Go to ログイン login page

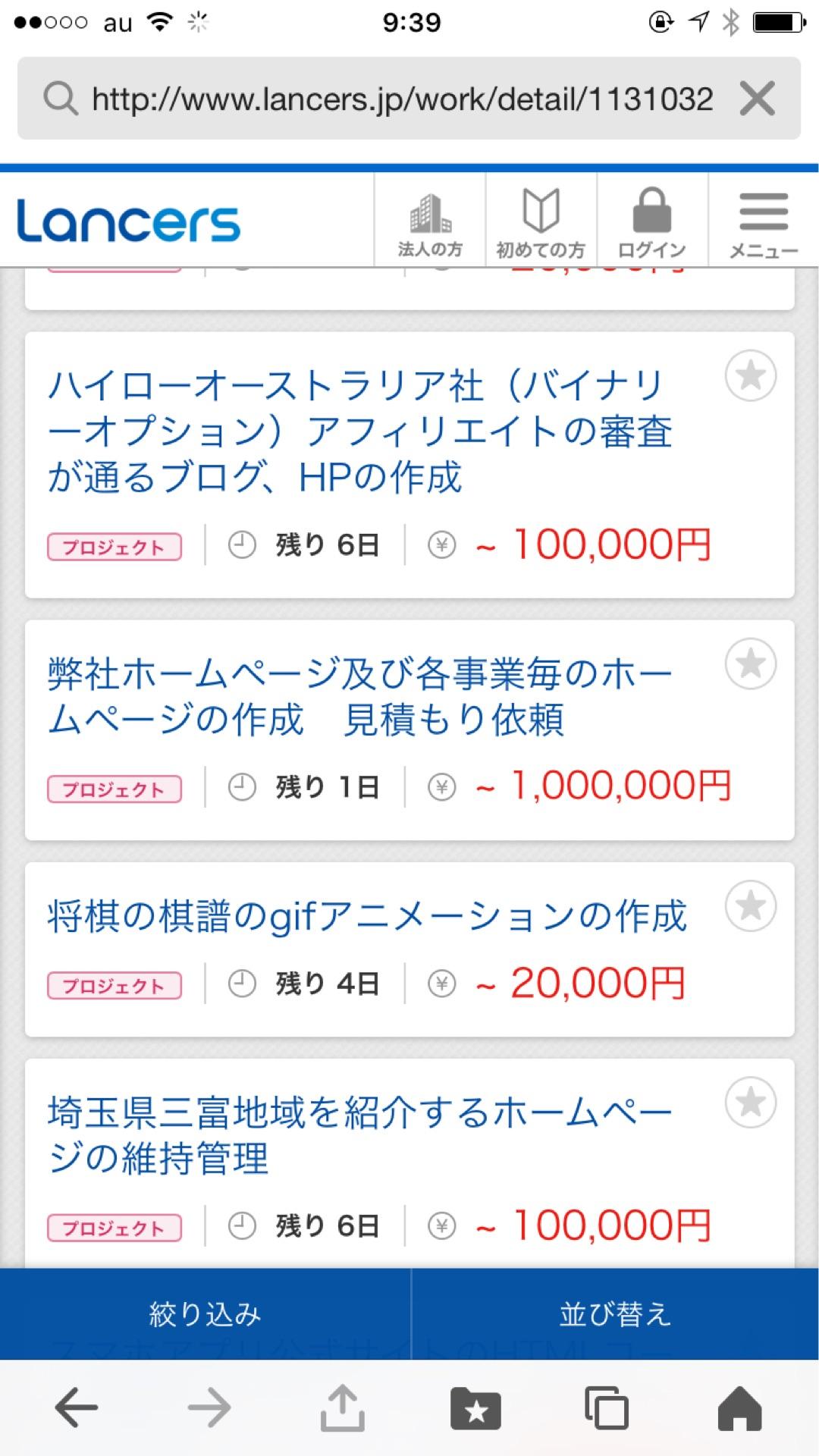pyautogui.click(x=652, y=221)
